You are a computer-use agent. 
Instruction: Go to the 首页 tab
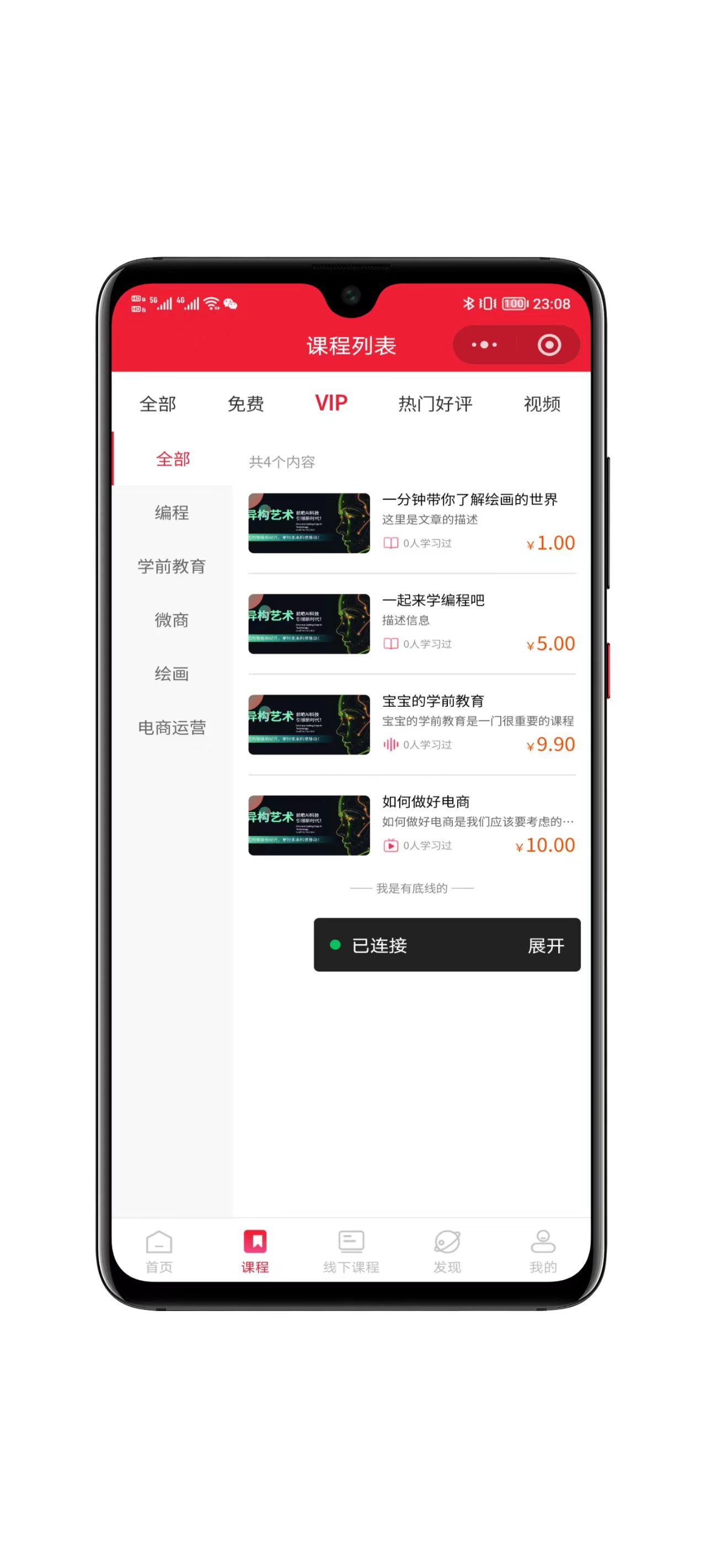tap(159, 1251)
